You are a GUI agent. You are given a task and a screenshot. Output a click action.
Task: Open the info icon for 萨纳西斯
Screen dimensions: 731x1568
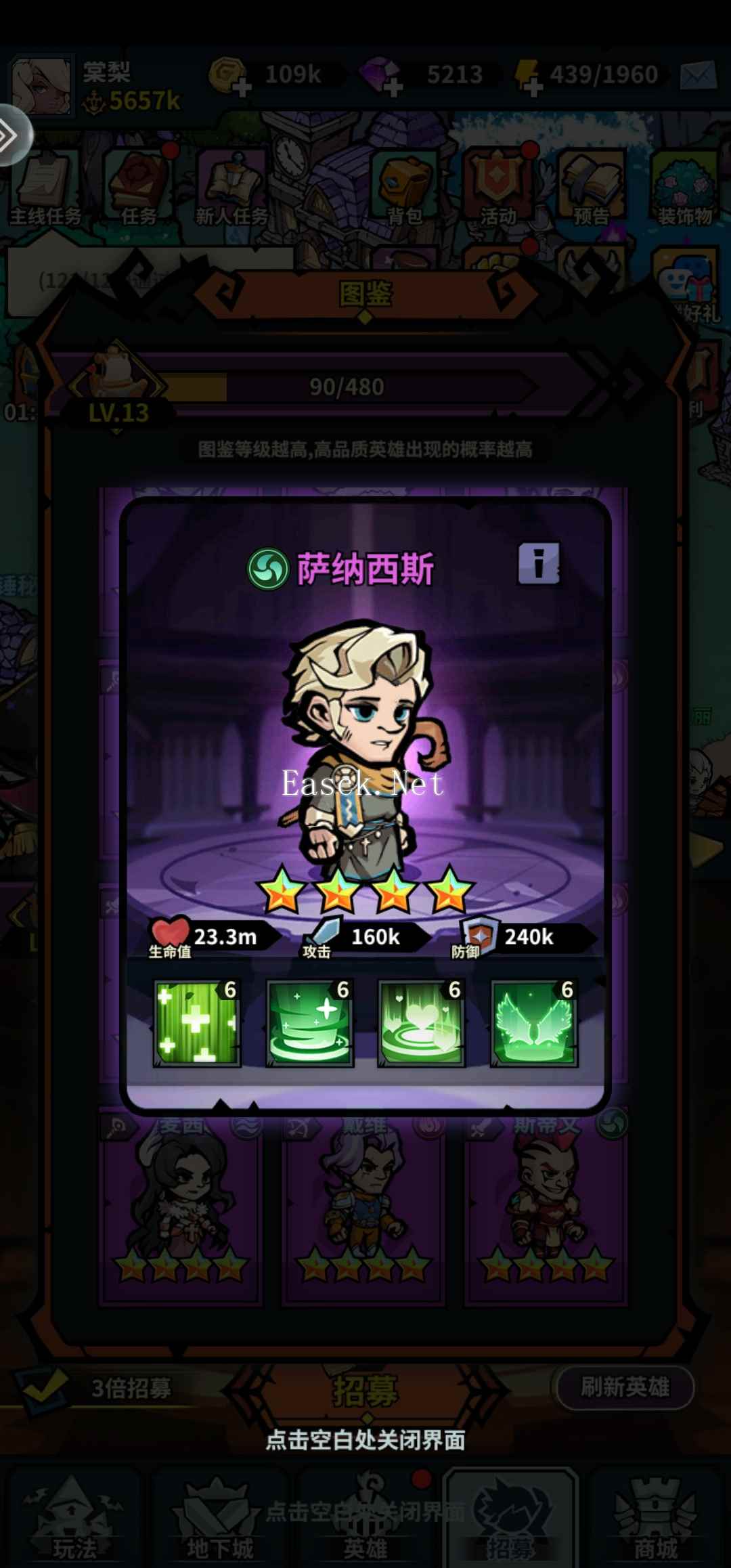(539, 563)
